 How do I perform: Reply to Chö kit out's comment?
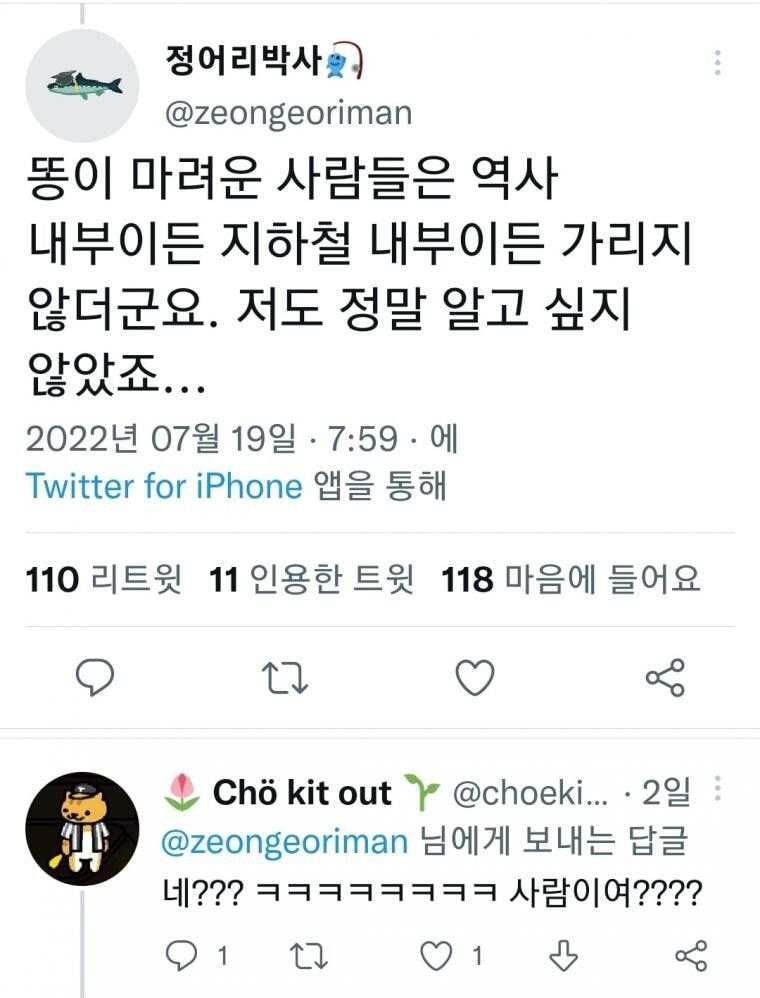point(182,955)
